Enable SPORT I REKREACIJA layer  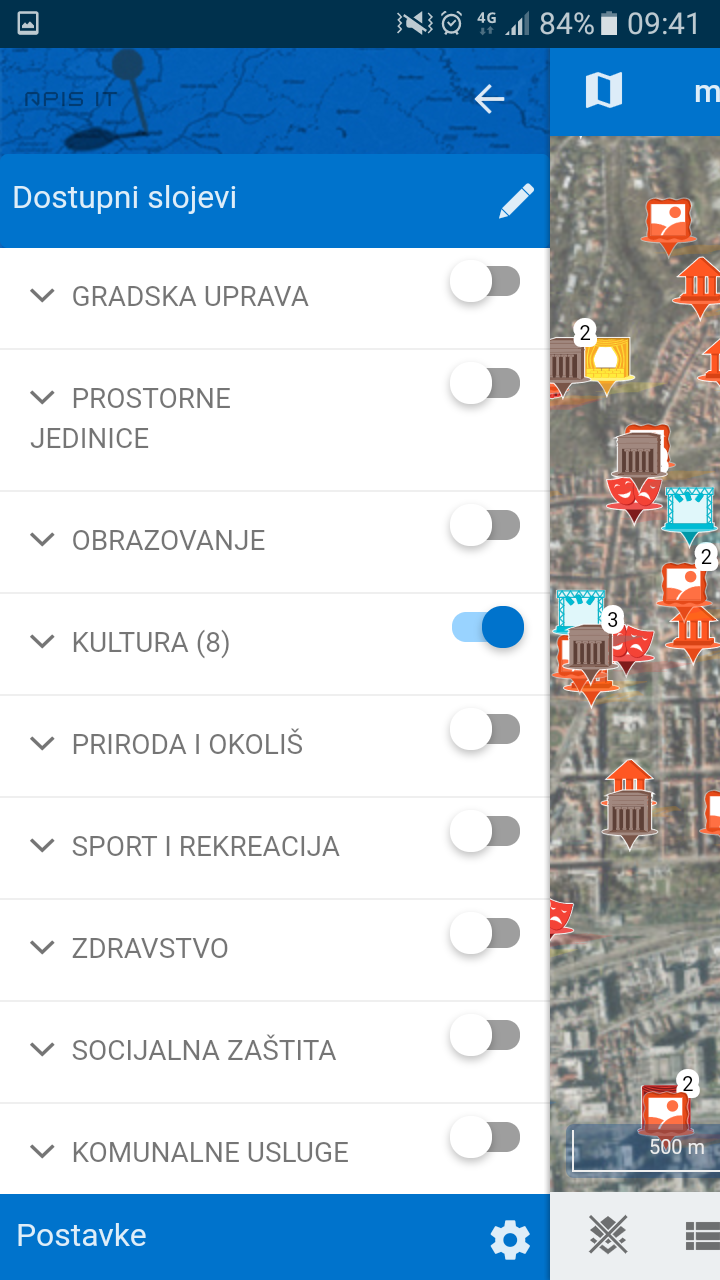click(486, 832)
